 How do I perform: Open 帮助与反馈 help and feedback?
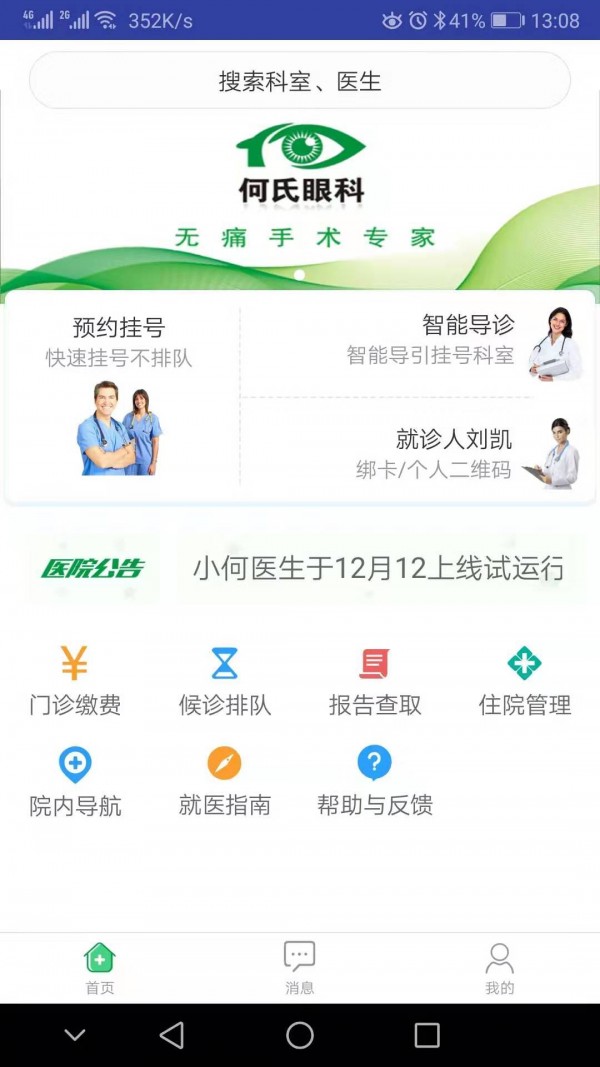375,782
